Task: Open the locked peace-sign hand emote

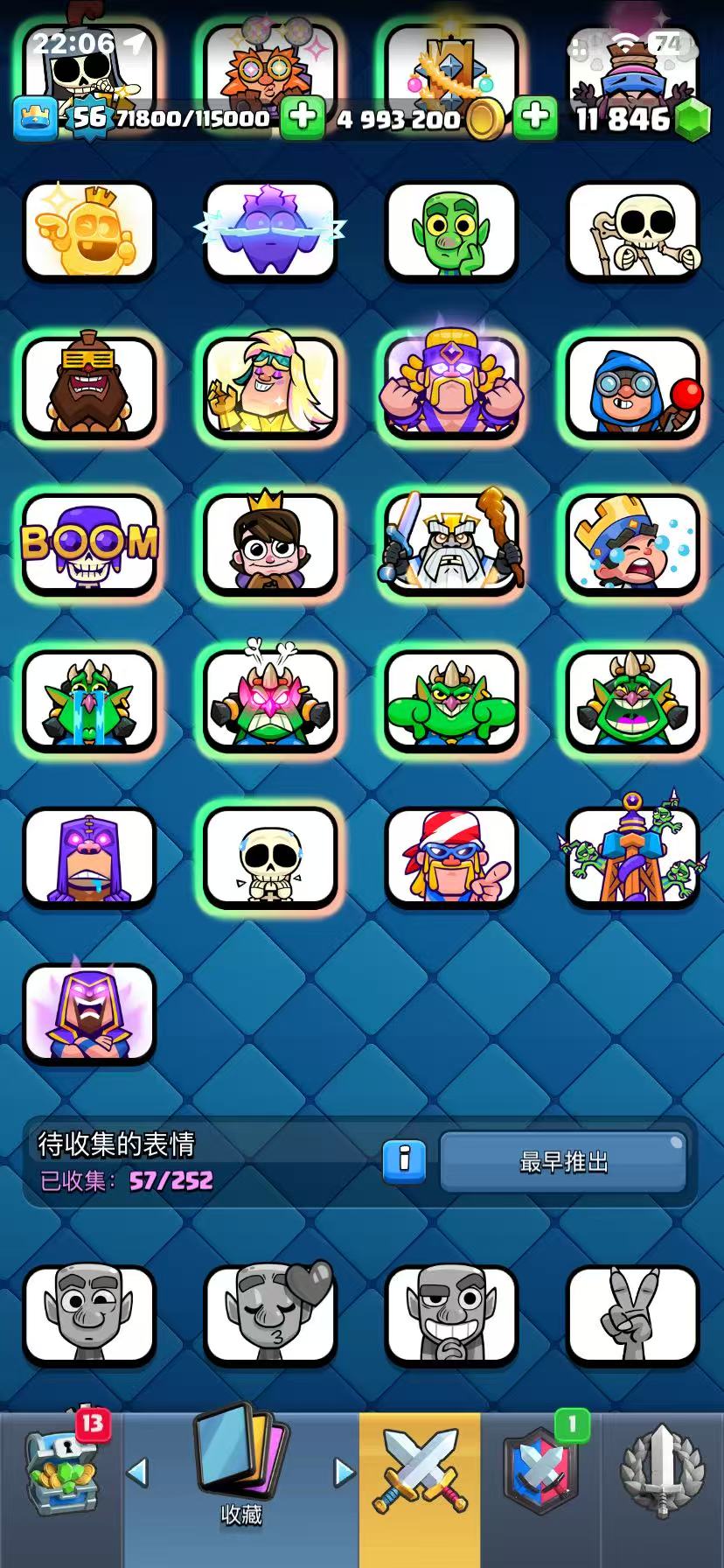Action: pos(632,1315)
